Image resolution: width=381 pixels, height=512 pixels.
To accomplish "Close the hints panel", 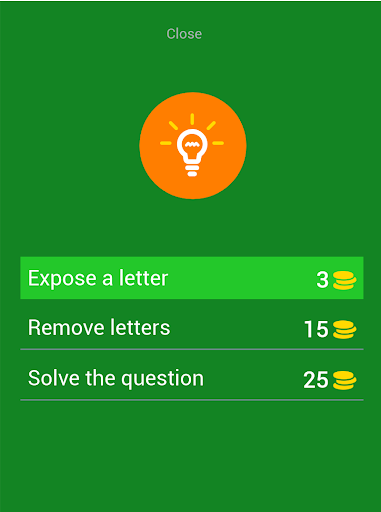I will 184,34.
